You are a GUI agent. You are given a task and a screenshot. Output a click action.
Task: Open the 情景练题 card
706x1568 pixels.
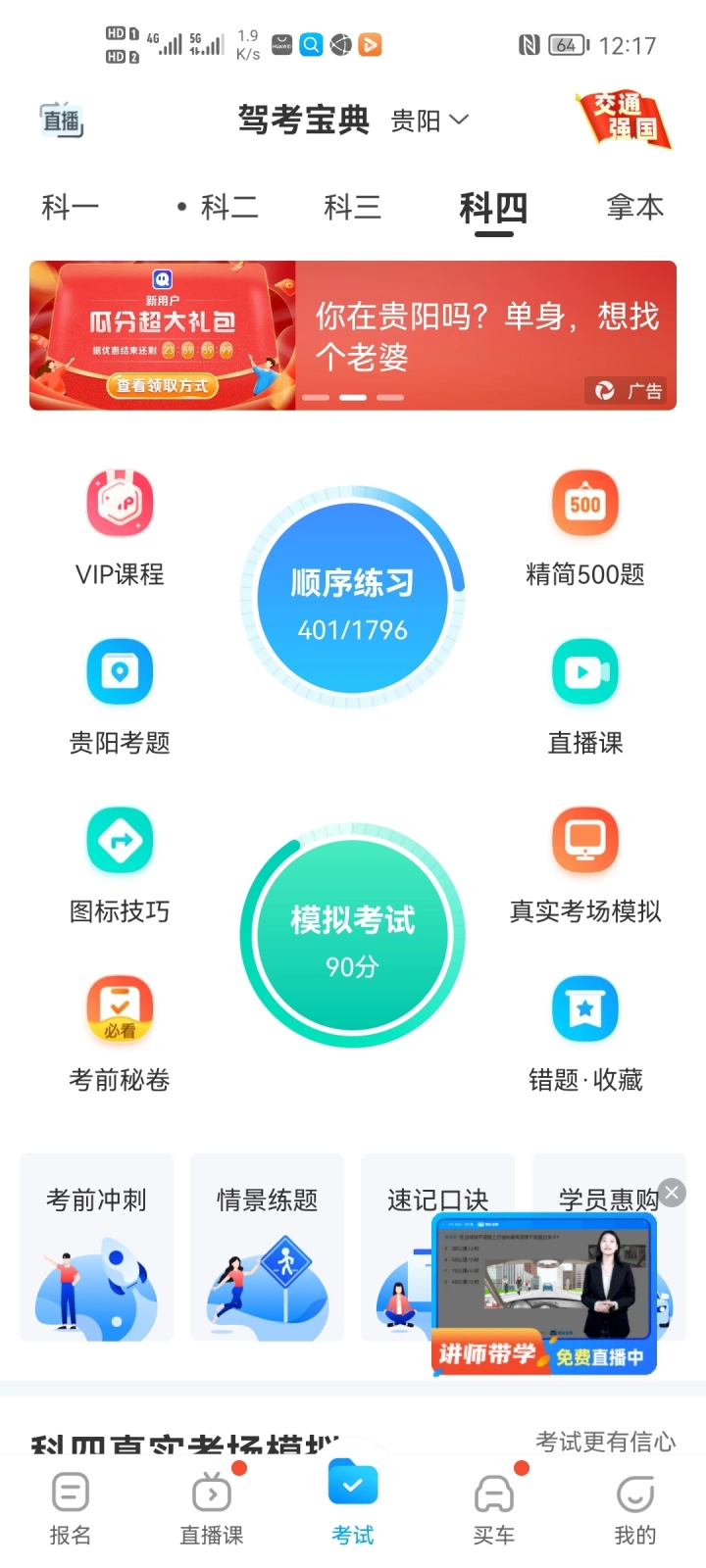pyautogui.click(x=267, y=1248)
